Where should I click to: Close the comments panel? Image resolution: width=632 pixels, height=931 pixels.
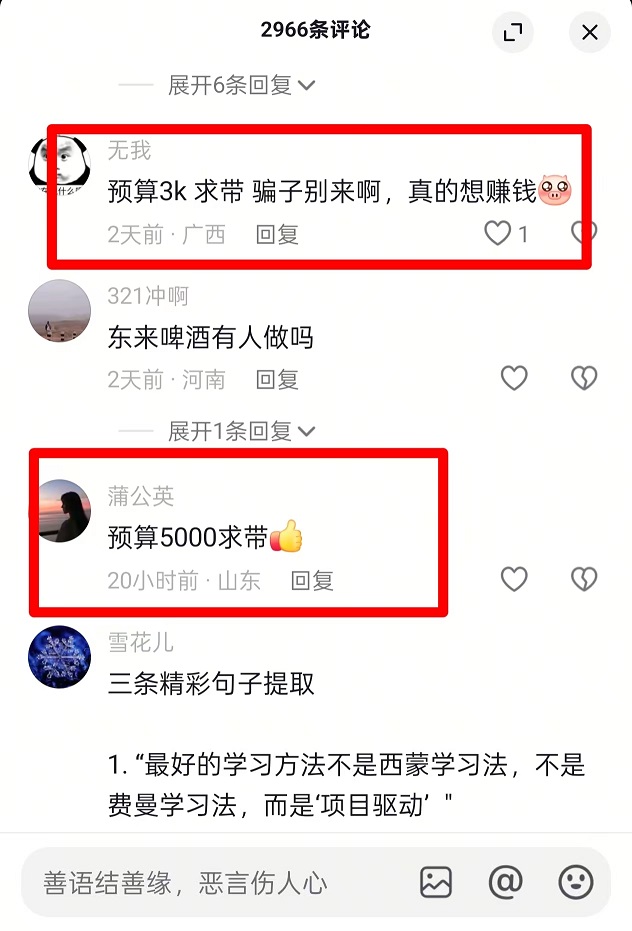[x=589, y=33]
